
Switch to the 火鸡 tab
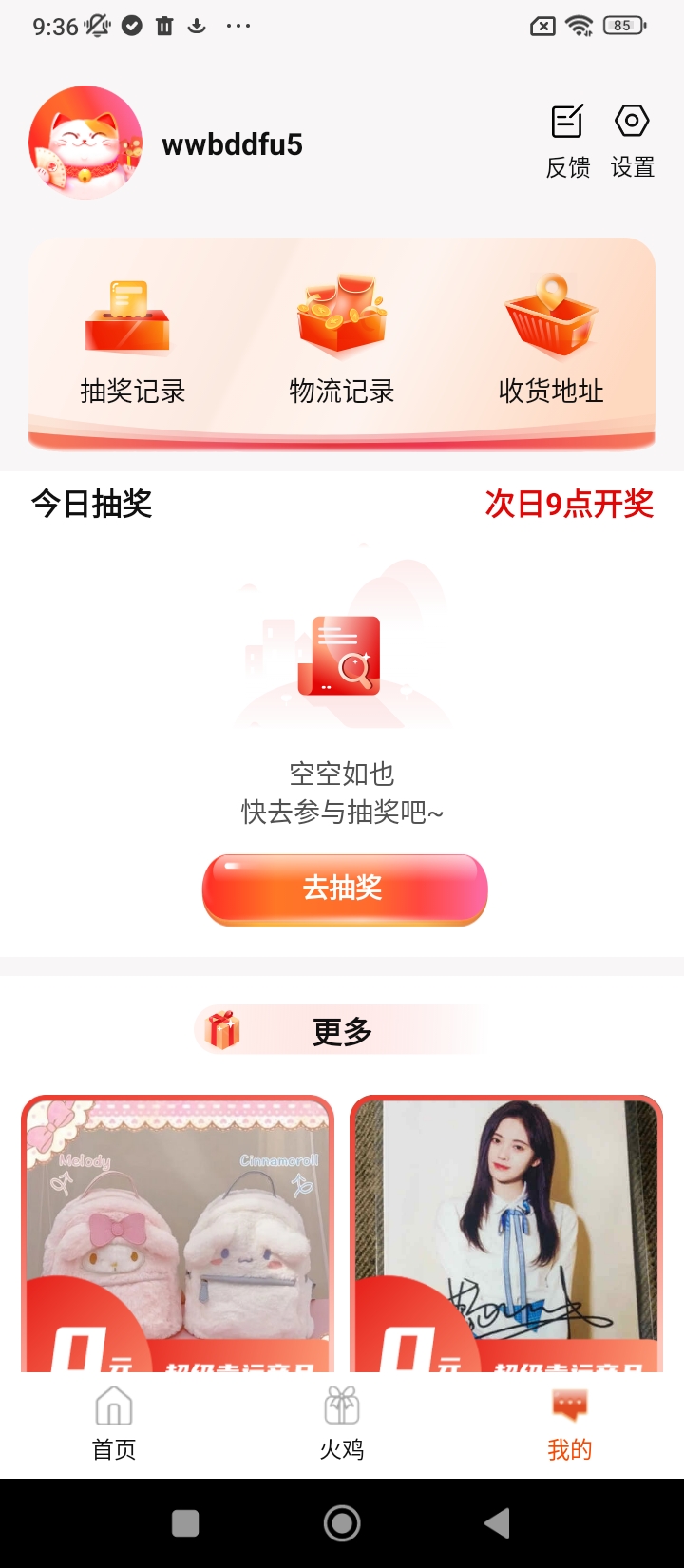pyautogui.click(x=342, y=1423)
